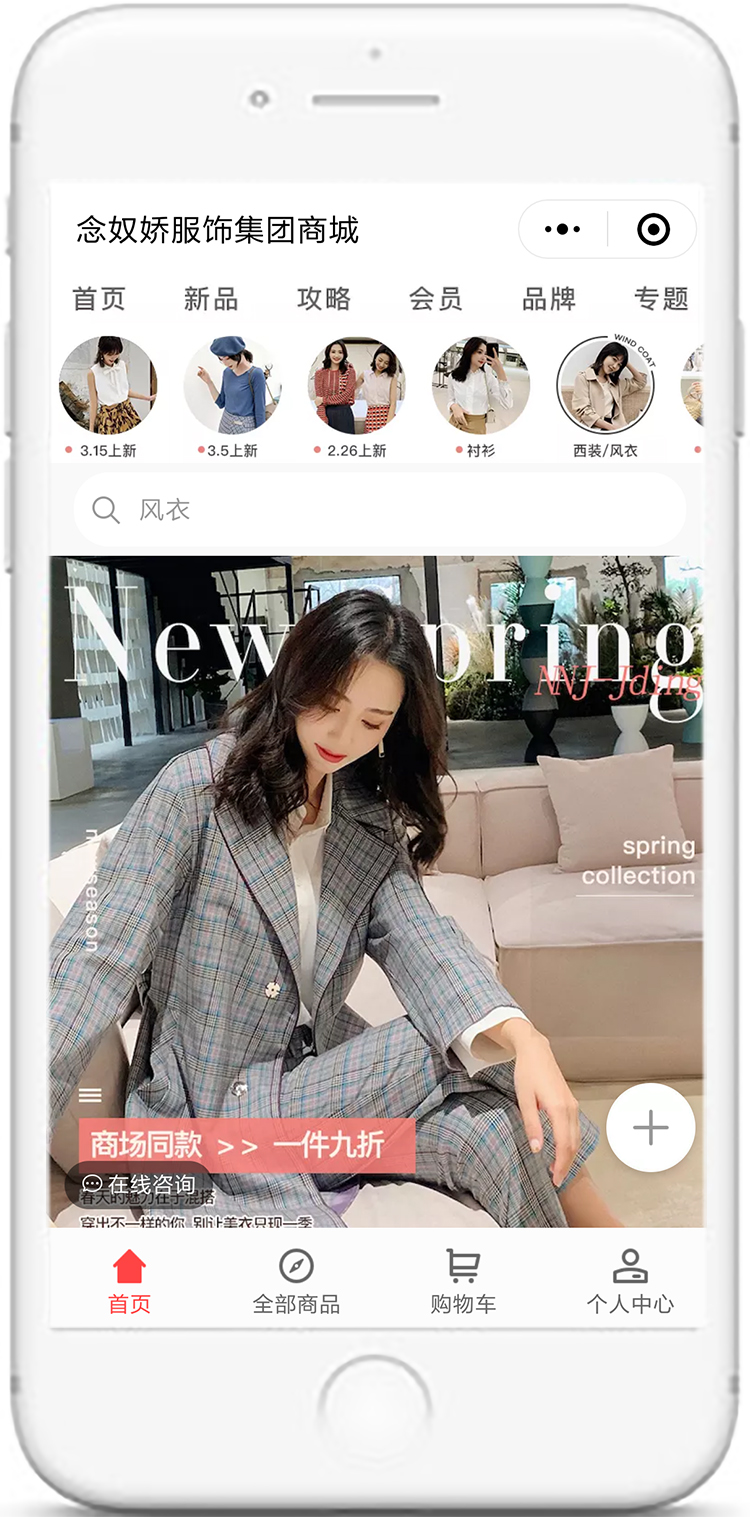Switch to the 攻略 top tab
Screen dimensions: 750x1517
324,298
